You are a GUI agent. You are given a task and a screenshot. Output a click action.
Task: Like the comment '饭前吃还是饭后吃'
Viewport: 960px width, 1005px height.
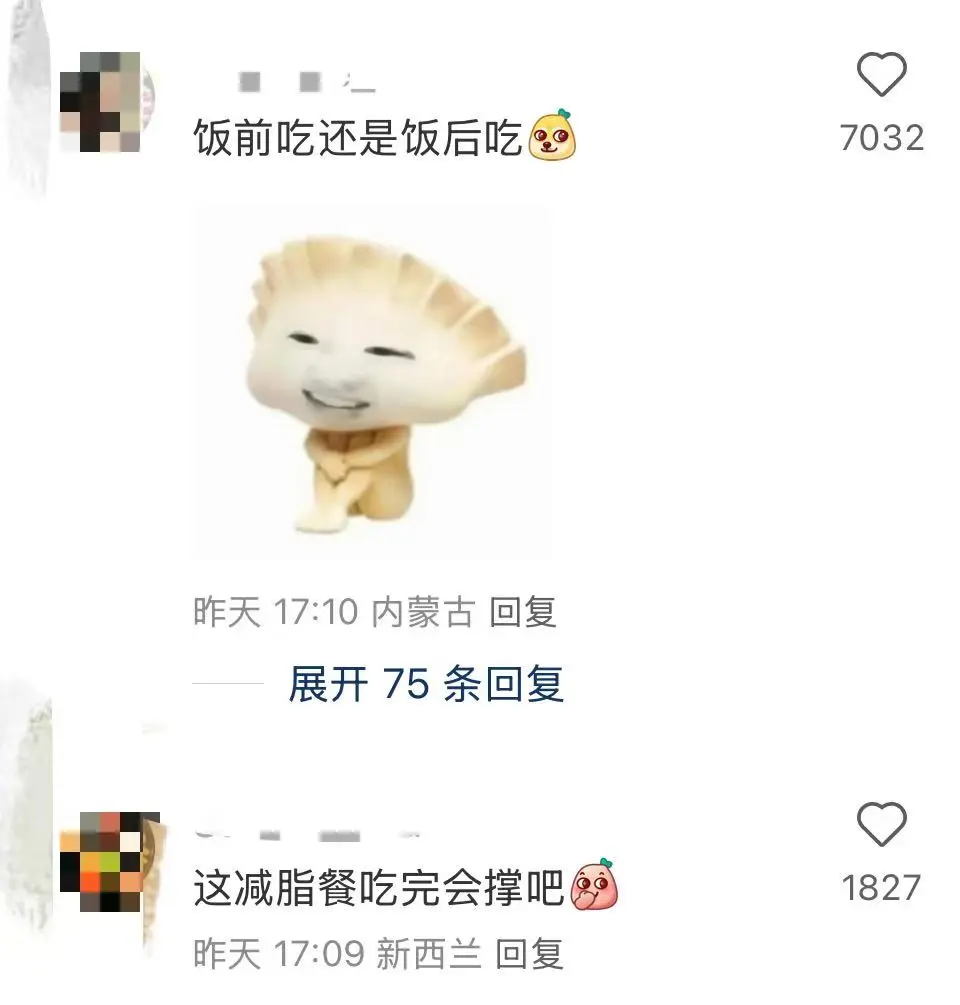click(x=881, y=76)
